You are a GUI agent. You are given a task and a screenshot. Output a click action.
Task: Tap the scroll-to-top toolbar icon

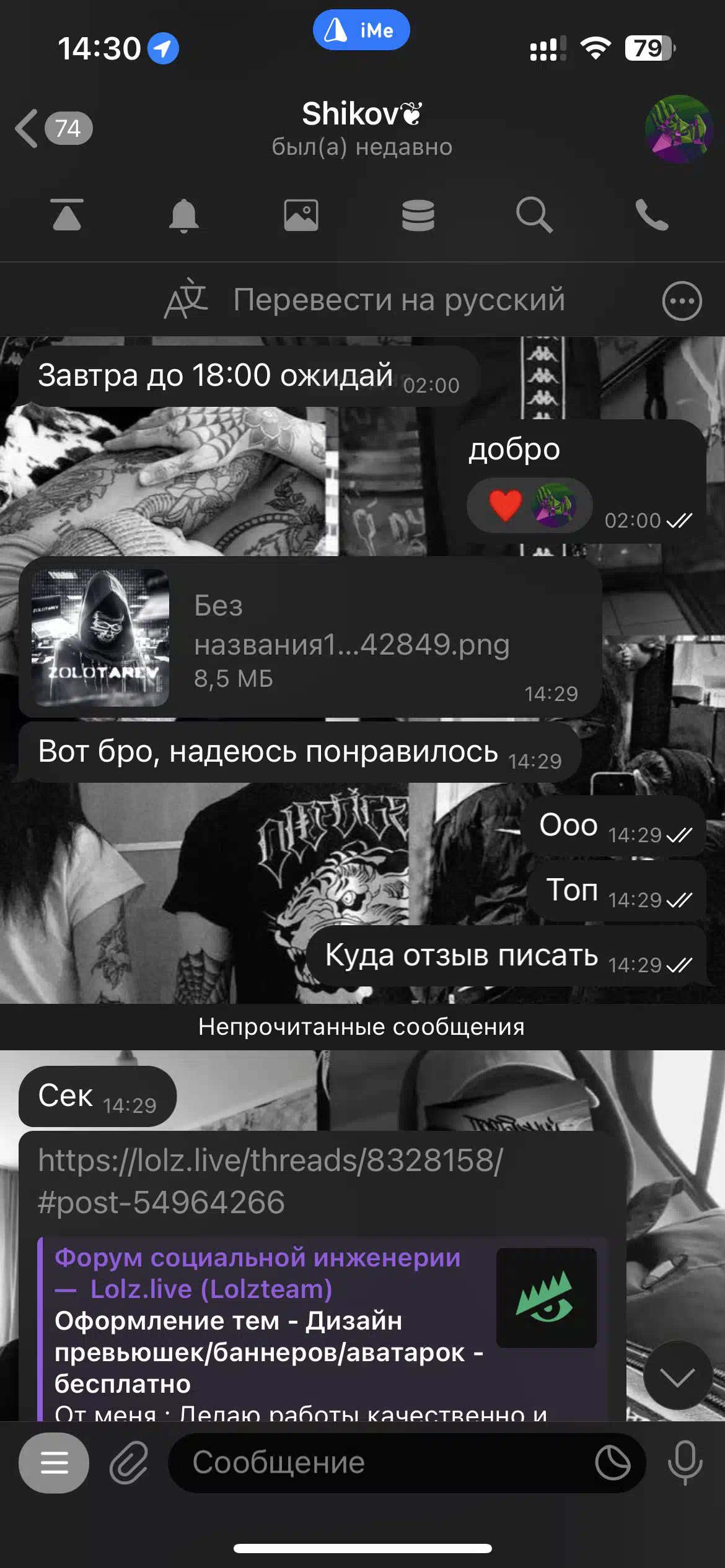point(67,215)
